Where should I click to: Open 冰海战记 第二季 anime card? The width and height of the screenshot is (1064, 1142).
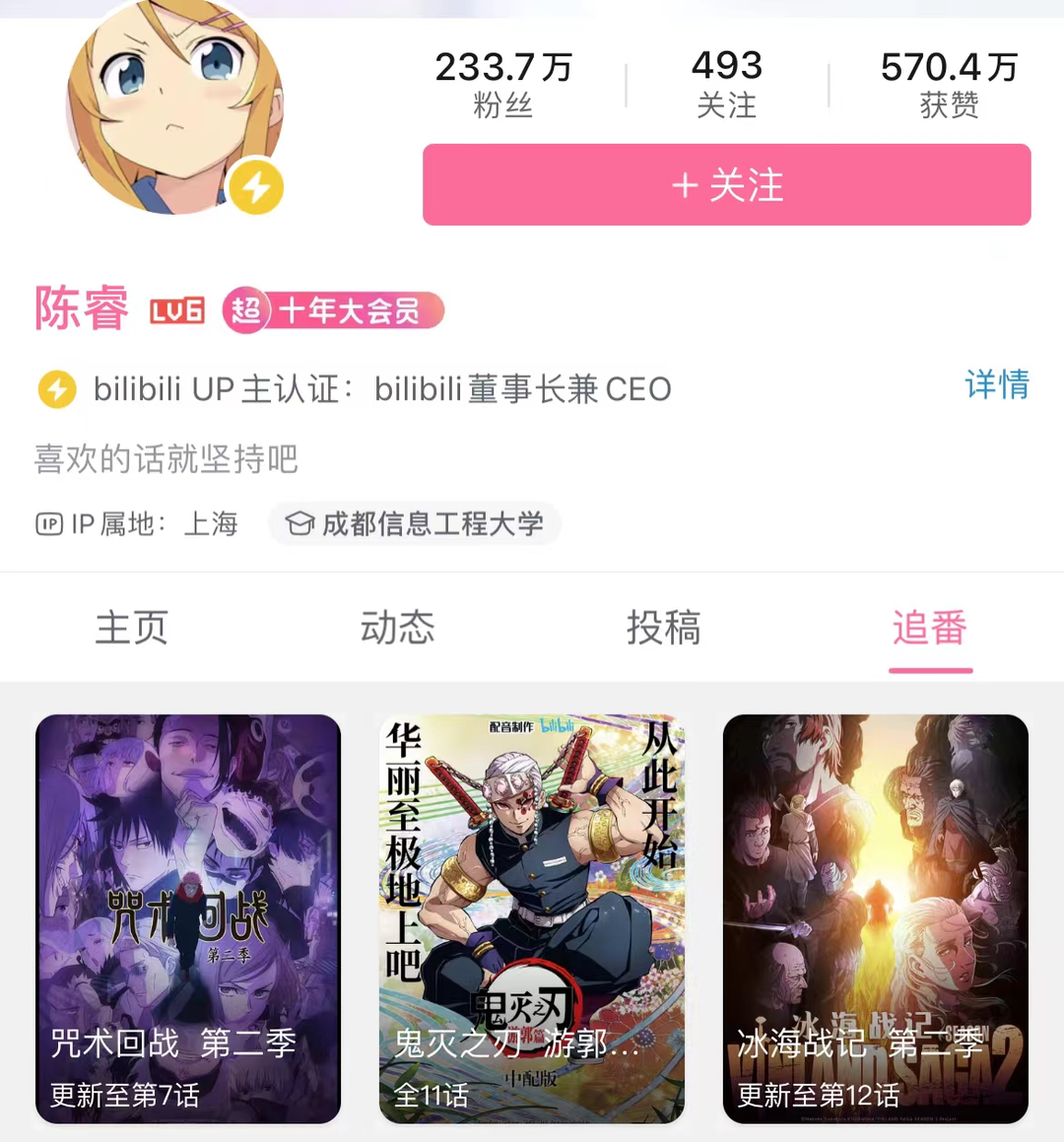875,918
